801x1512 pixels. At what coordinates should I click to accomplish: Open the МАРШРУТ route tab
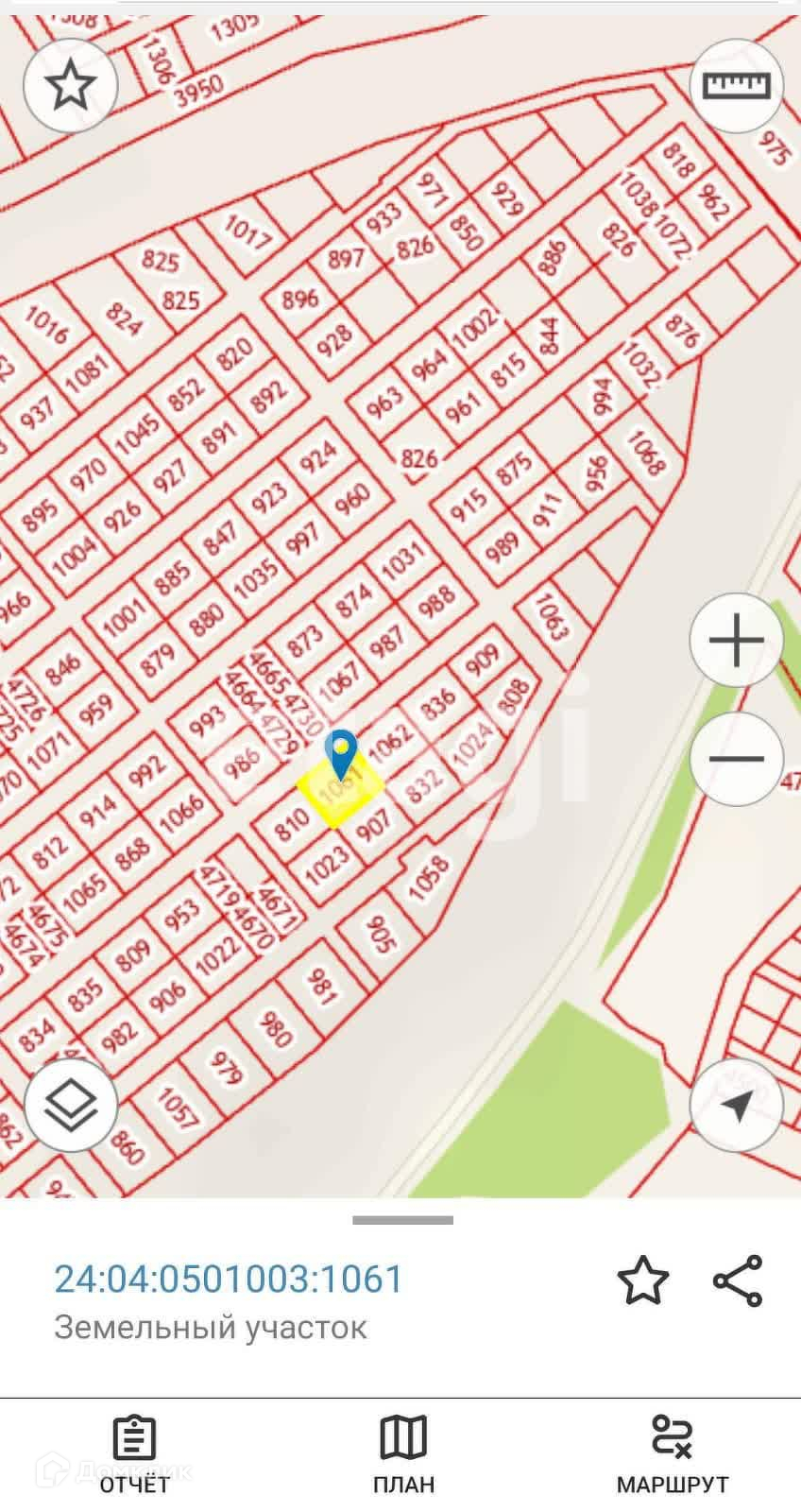[673, 1455]
